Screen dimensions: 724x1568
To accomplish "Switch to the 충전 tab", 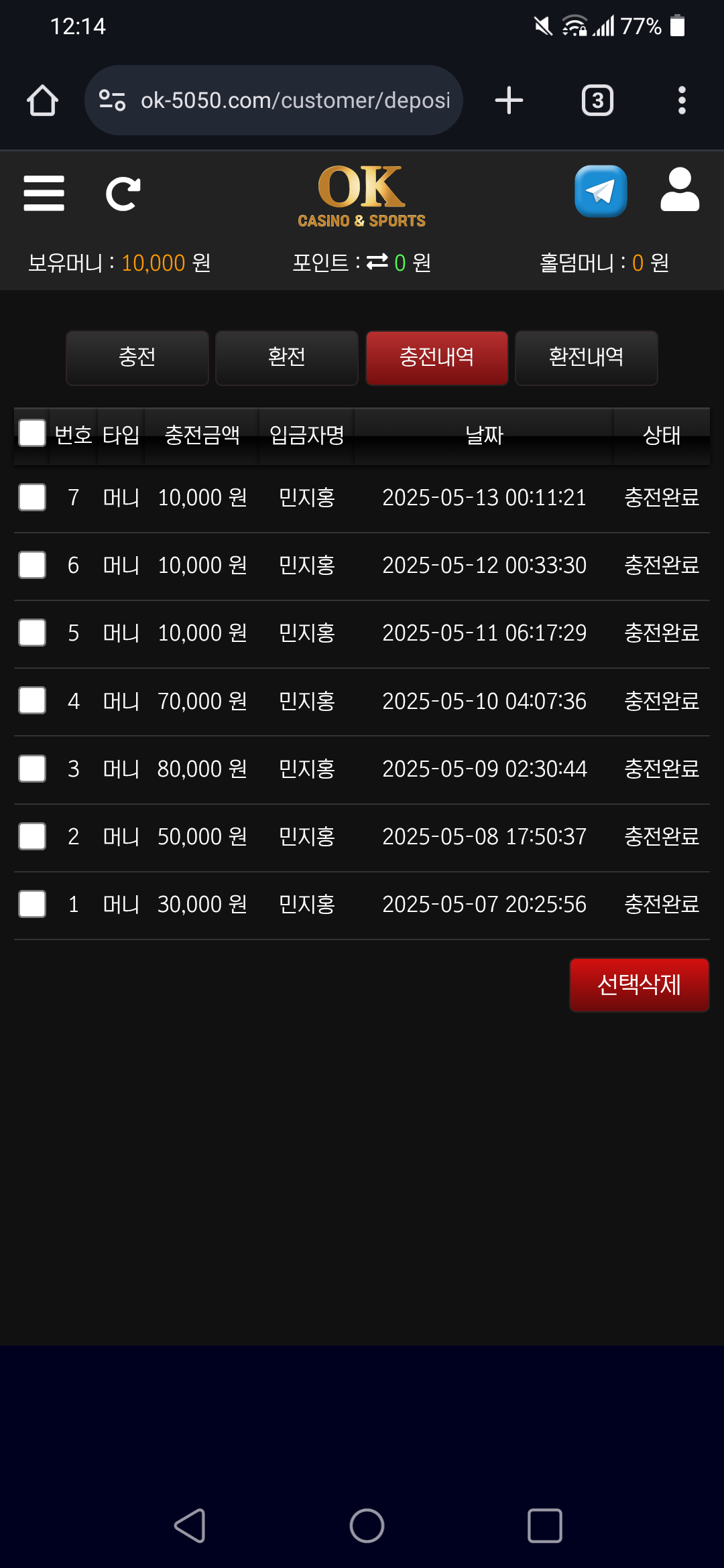I will 137,357.
